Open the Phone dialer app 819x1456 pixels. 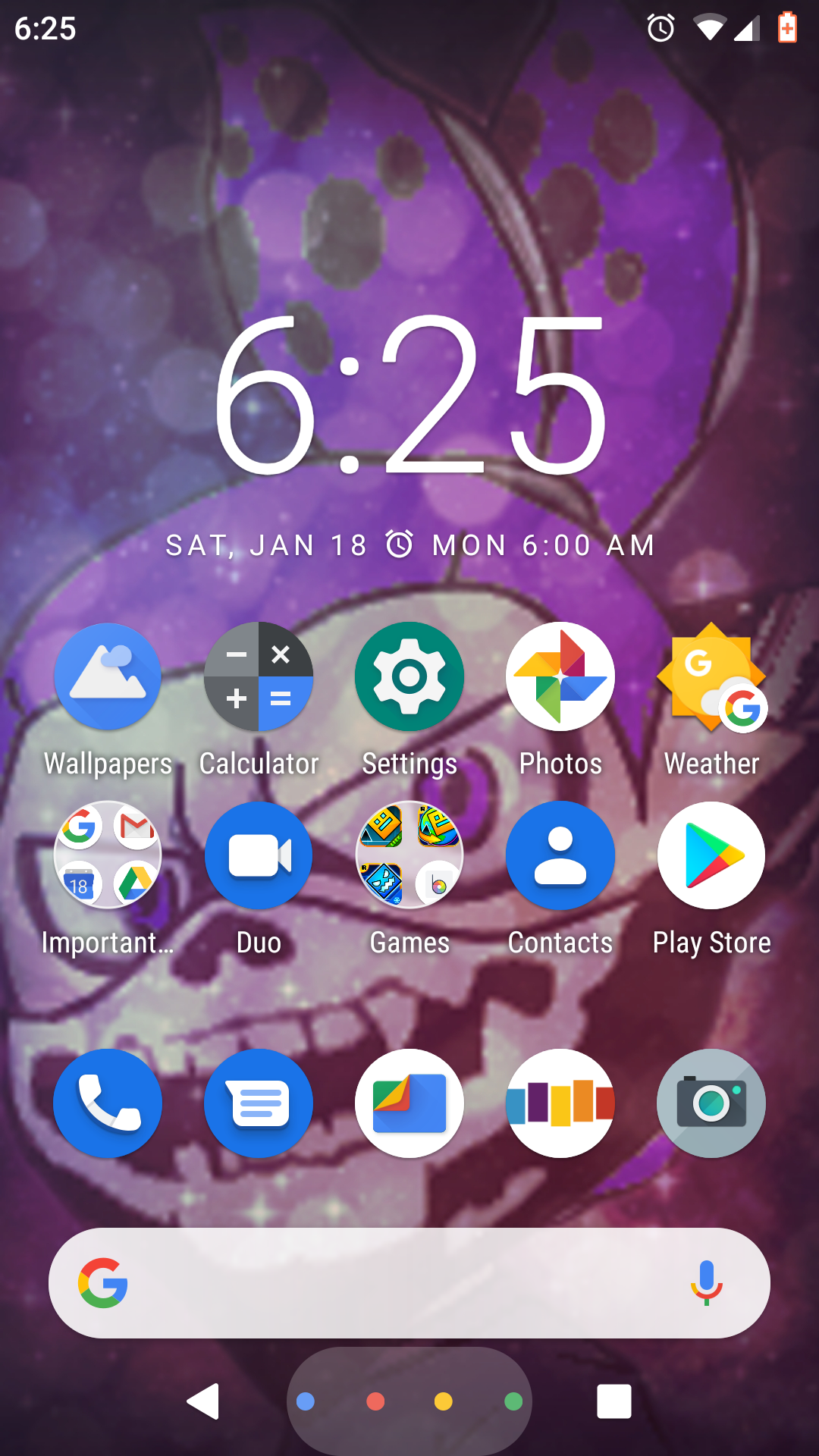click(108, 1103)
